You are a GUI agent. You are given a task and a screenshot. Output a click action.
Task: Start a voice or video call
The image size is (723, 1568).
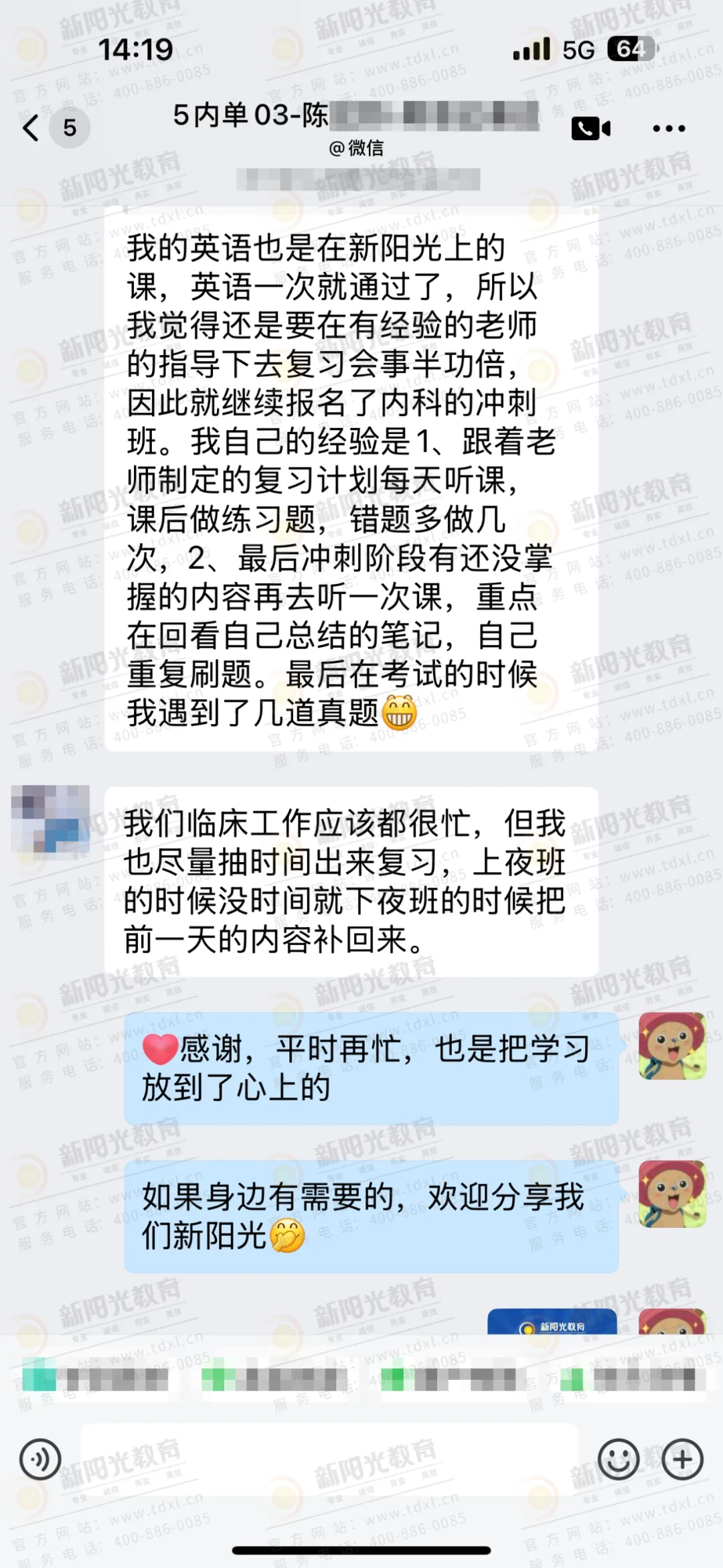click(x=590, y=128)
